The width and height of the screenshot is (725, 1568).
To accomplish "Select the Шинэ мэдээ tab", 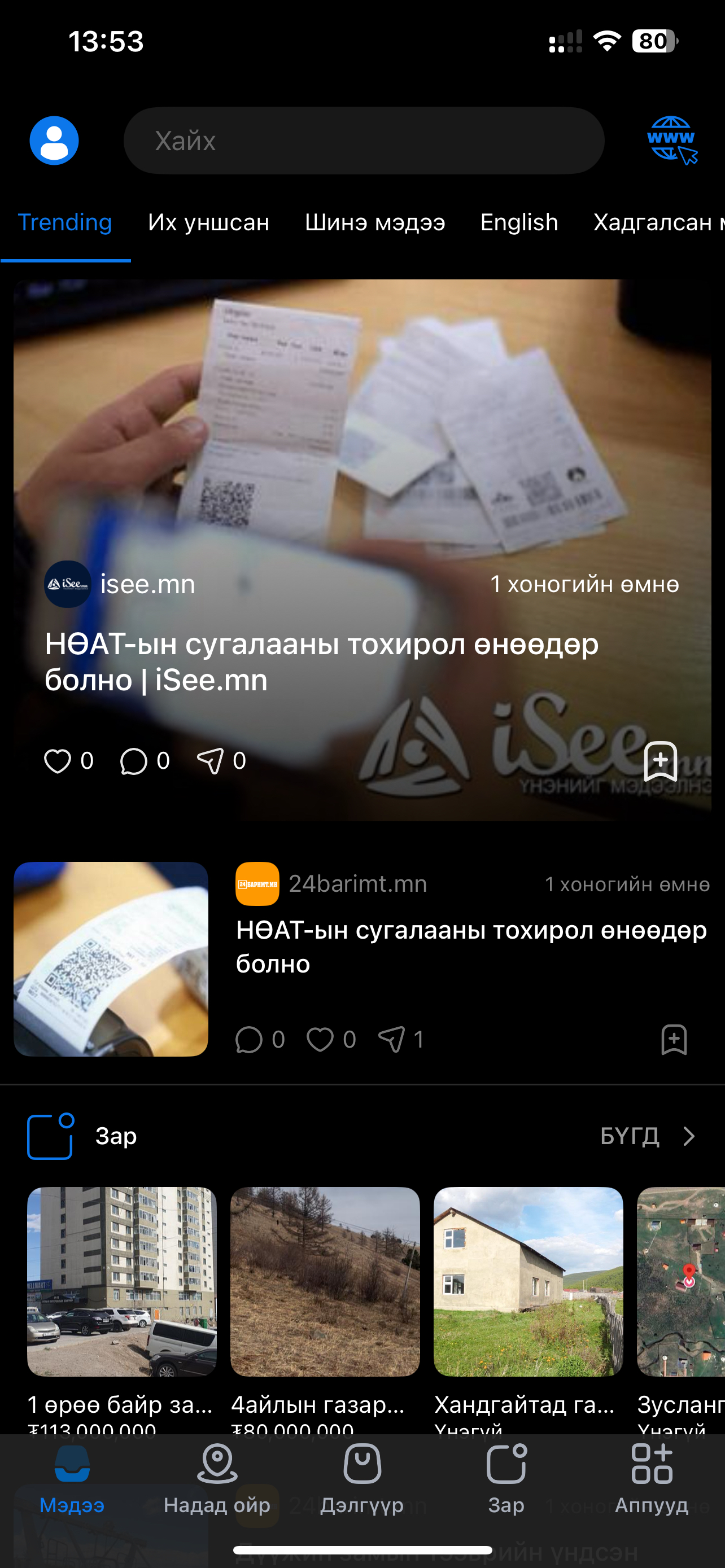I will click(374, 223).
